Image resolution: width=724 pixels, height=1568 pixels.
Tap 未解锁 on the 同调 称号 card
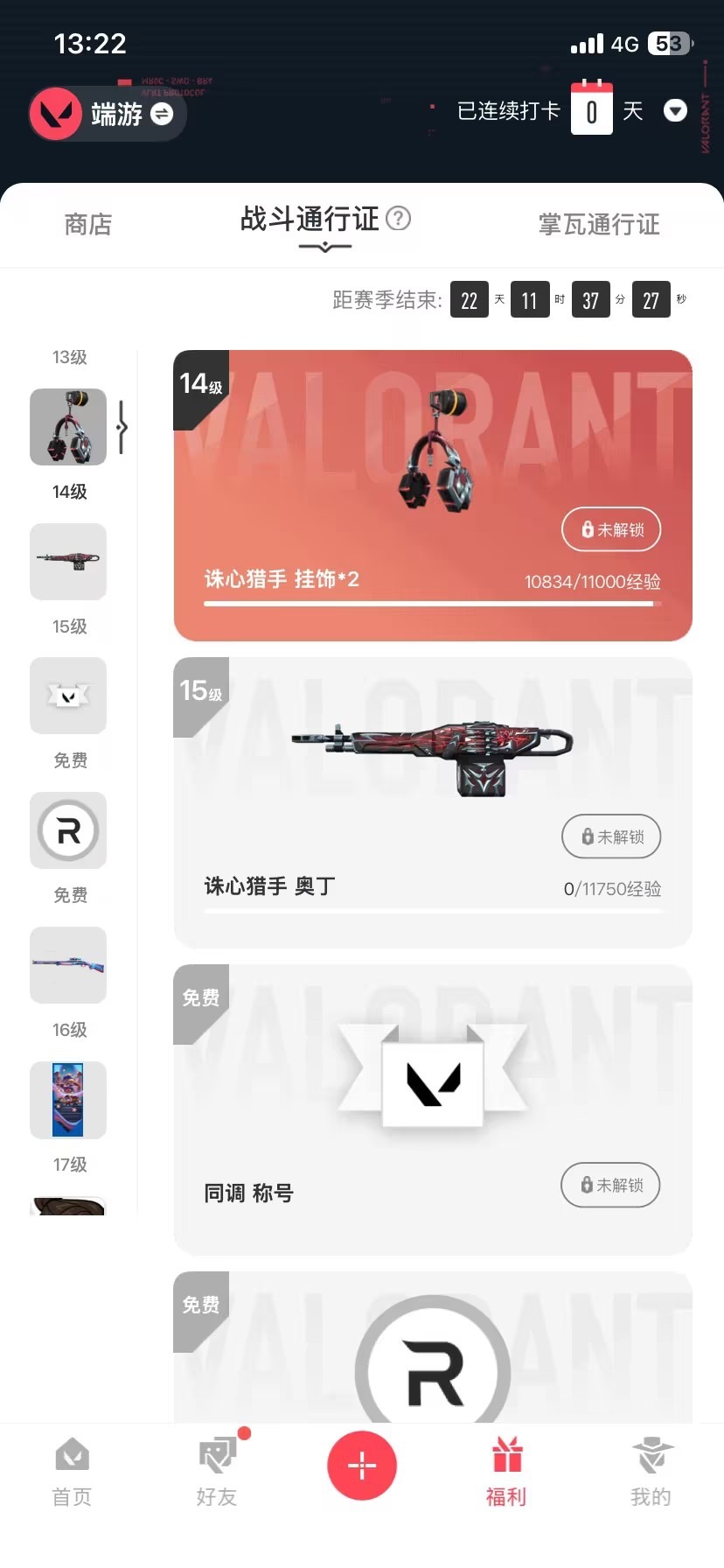tap(610, 1185)
